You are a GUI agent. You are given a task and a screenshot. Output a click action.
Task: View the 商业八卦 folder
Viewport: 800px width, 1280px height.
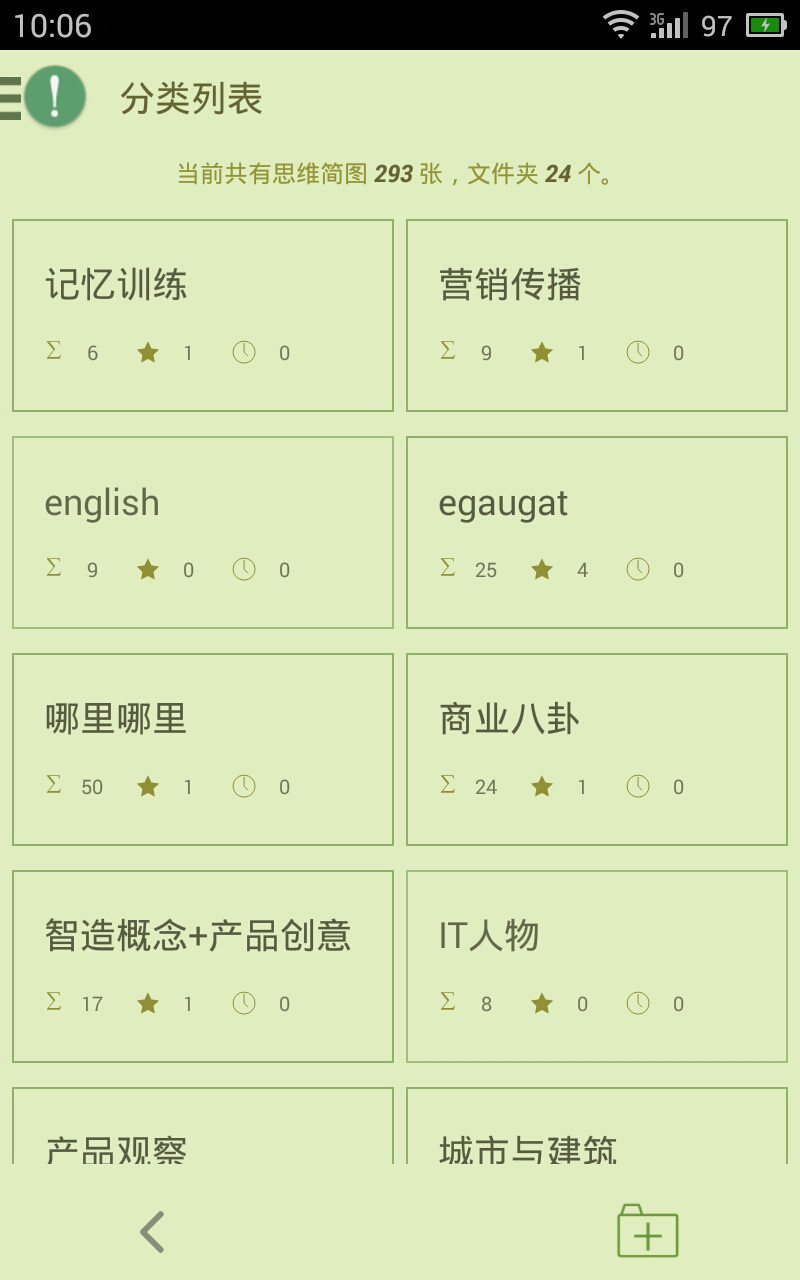coord(597,749)
